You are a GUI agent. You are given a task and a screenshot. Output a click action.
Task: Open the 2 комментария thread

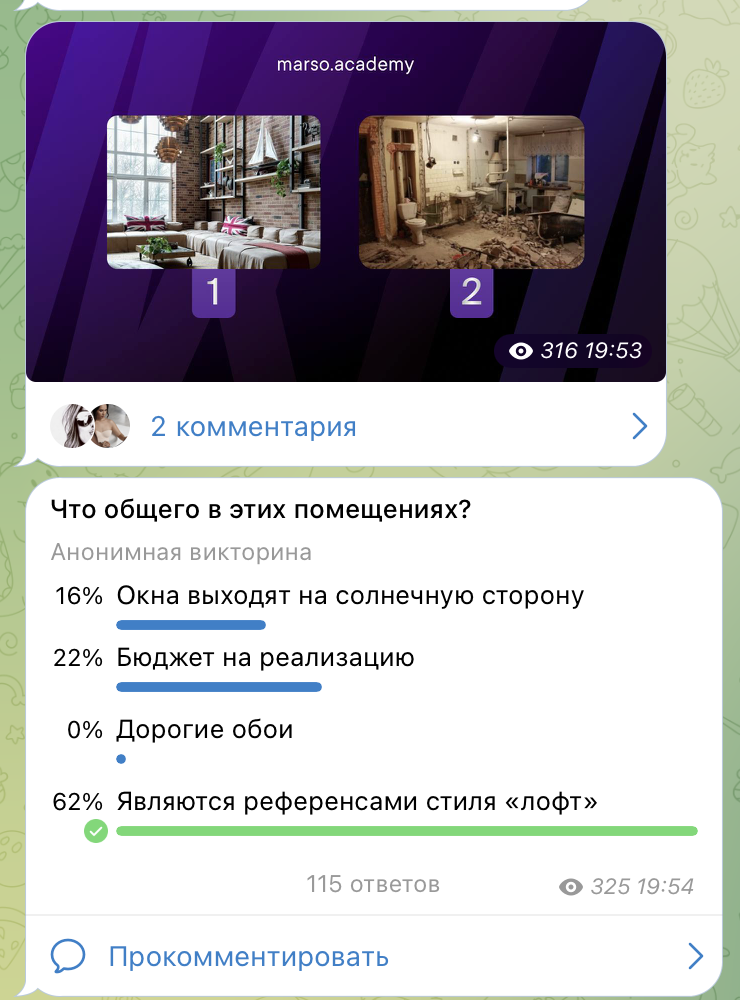point(346,425)
